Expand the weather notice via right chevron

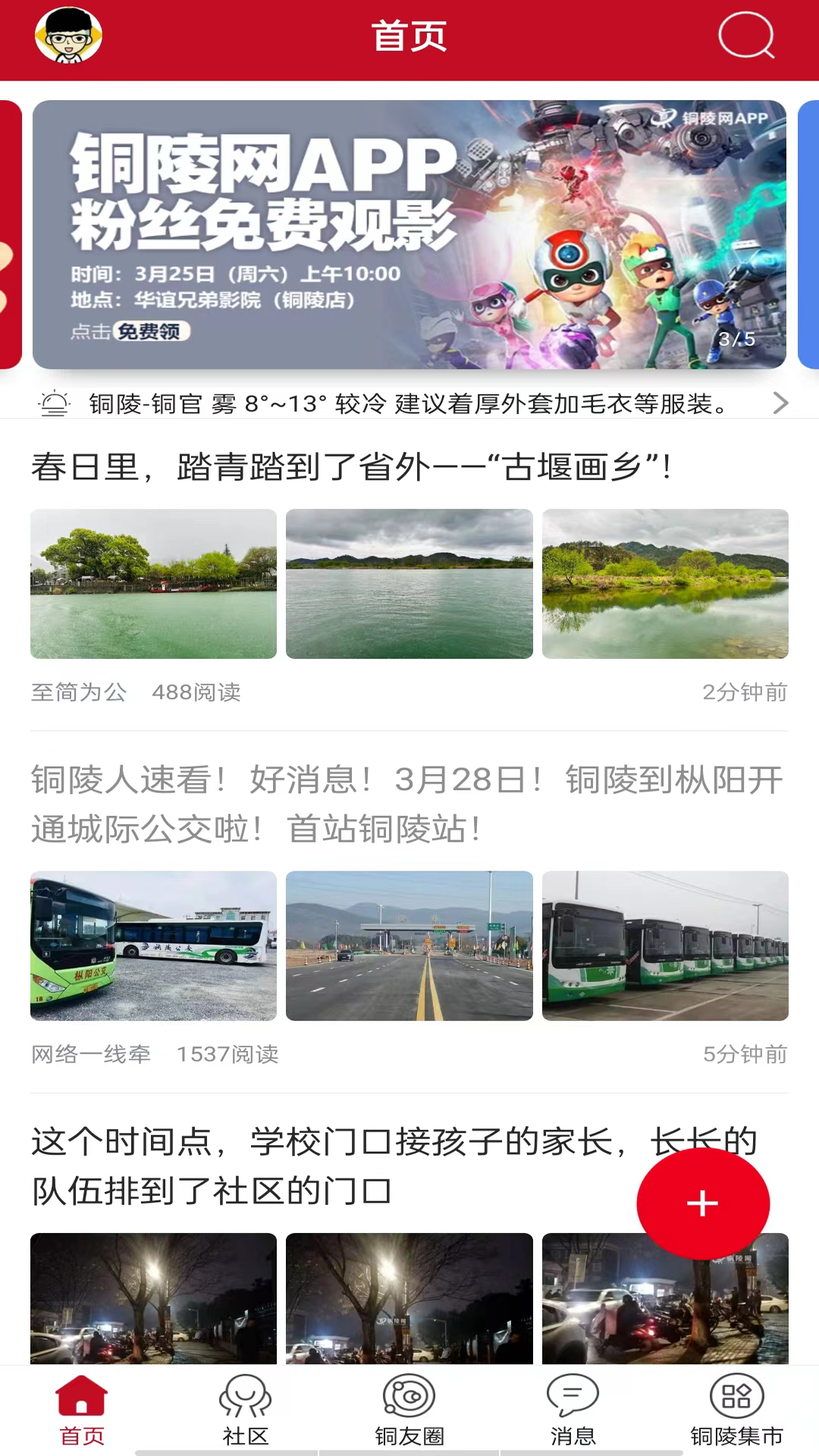(783, 404)
